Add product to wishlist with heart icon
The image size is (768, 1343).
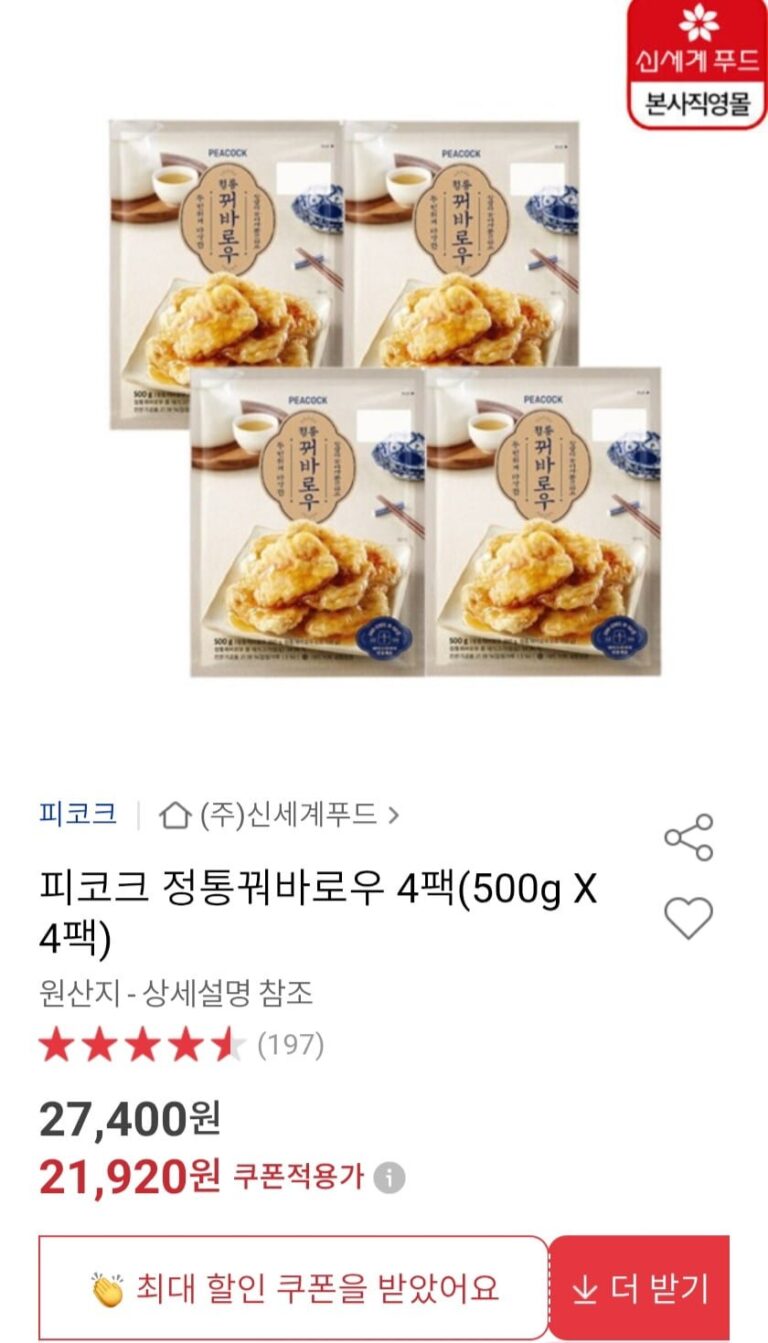coord(688,917)
